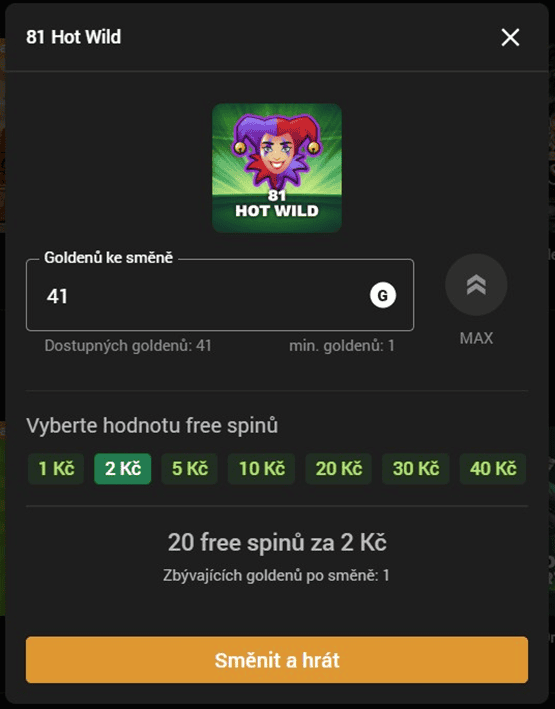The image size is (555, 709).
Task: Tap Směnit a hrát button
Action: point(277,660)
